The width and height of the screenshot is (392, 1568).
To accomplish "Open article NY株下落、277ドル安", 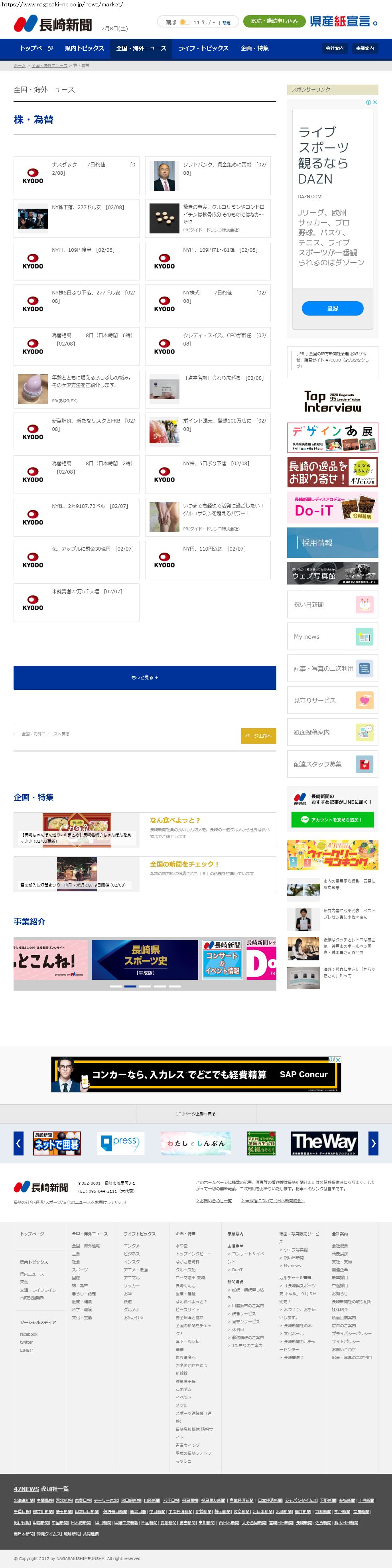I will (x=88, y=207).
